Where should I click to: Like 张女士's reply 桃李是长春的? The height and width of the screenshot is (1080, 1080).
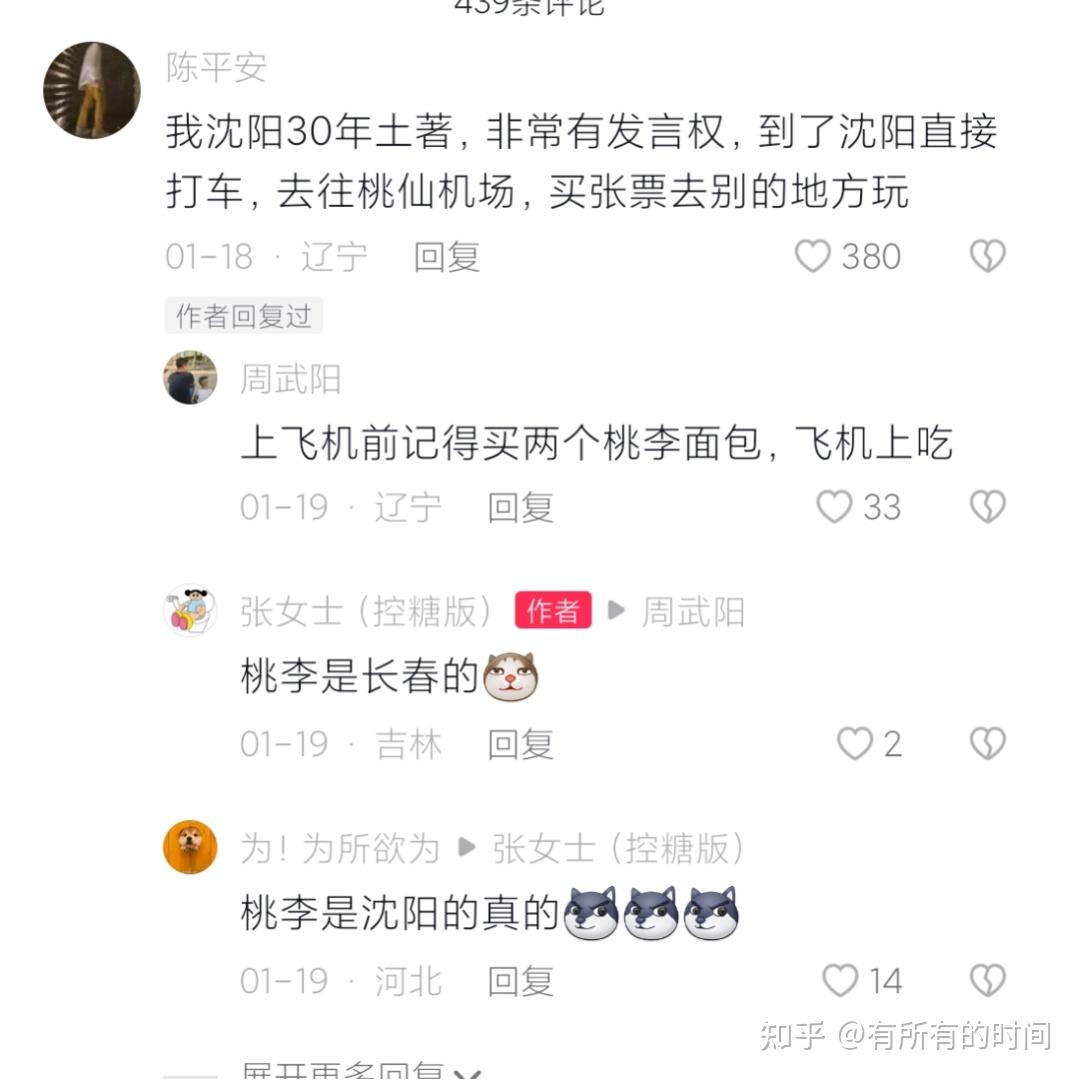[x=854, y=744]
